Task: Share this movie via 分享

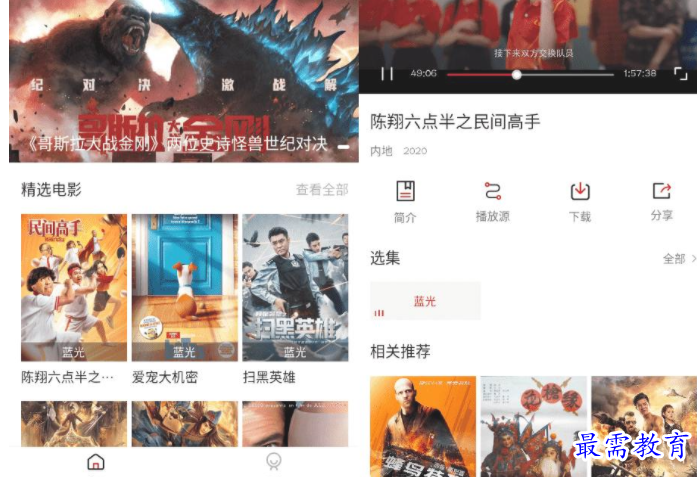Action: click(661, 200)
